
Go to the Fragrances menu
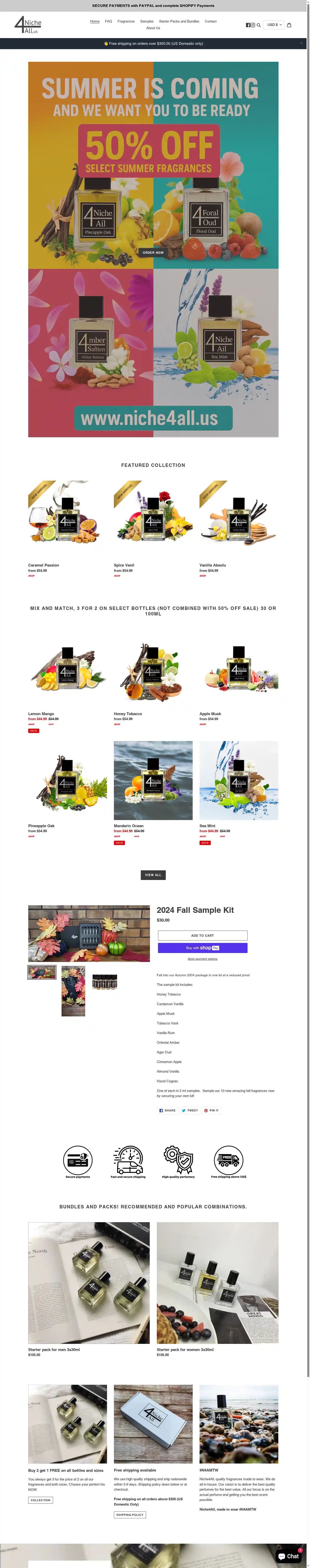(x=126, y=21)
